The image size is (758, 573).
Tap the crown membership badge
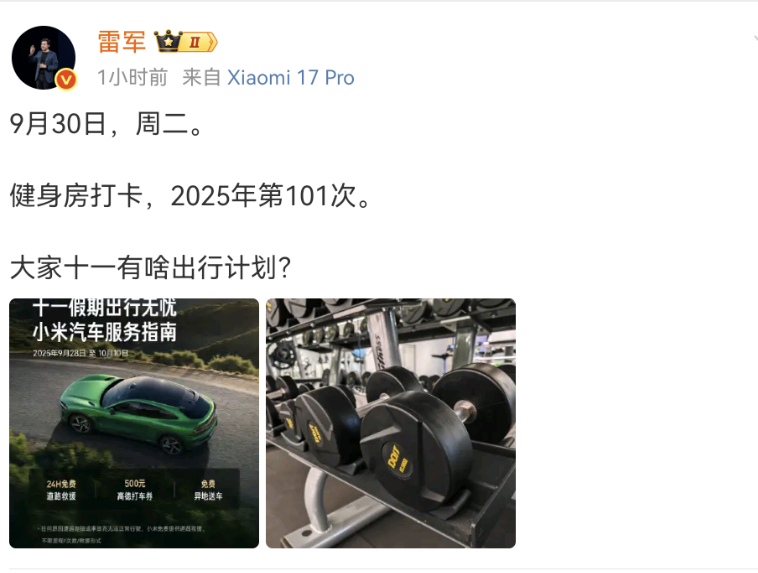click(186, 42)
